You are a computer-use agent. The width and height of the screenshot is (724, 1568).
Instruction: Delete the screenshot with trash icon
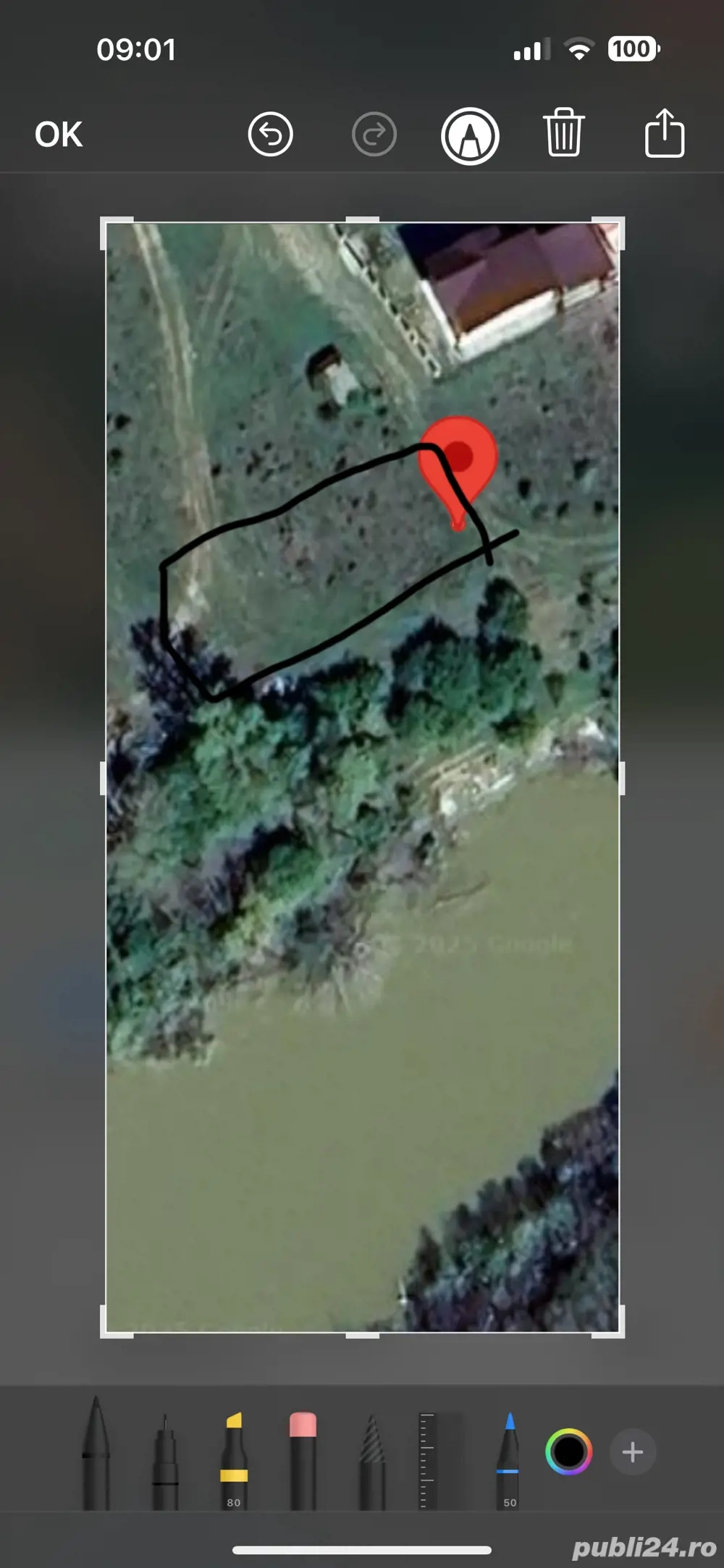(x=563, y=132)
